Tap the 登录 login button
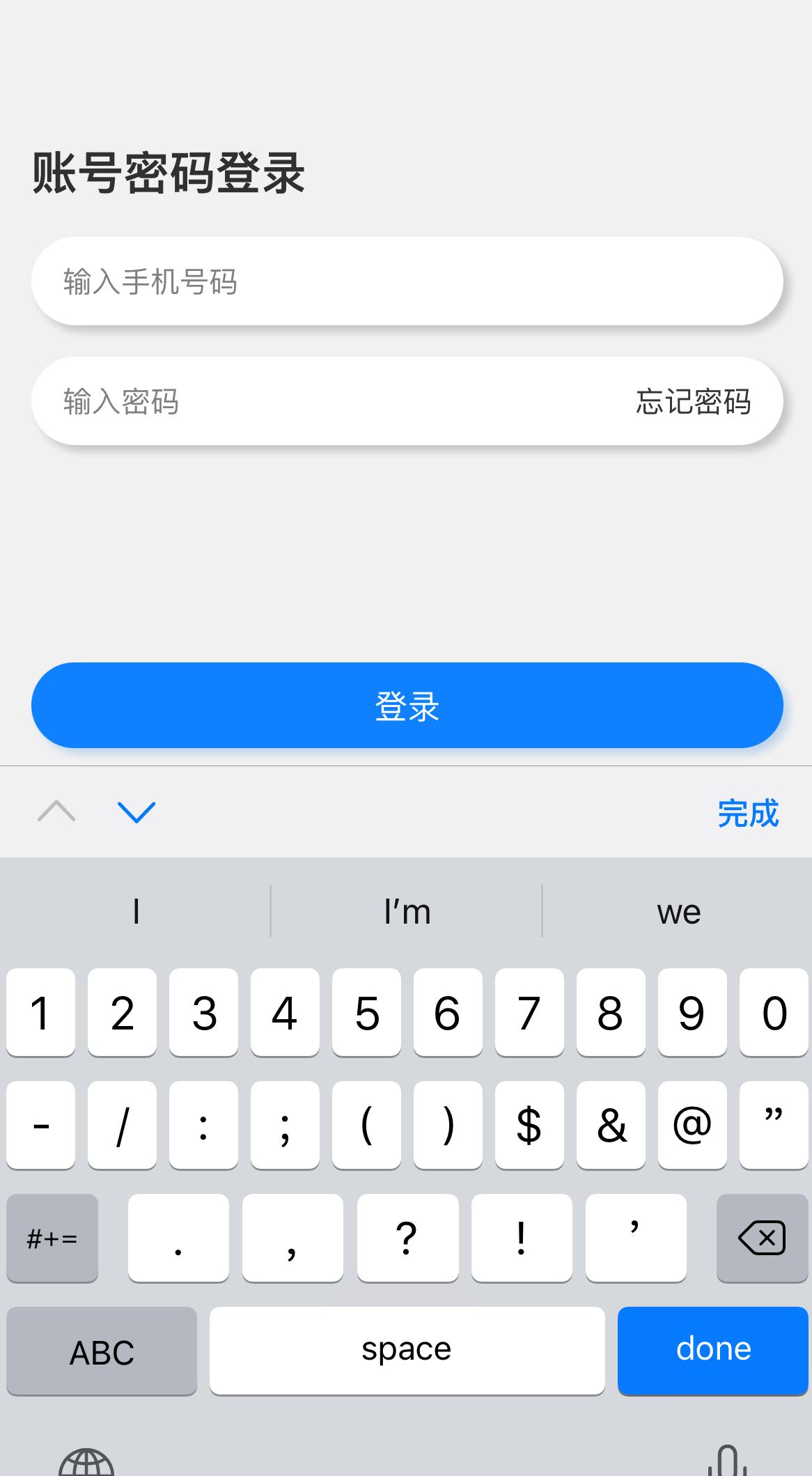 407,706
